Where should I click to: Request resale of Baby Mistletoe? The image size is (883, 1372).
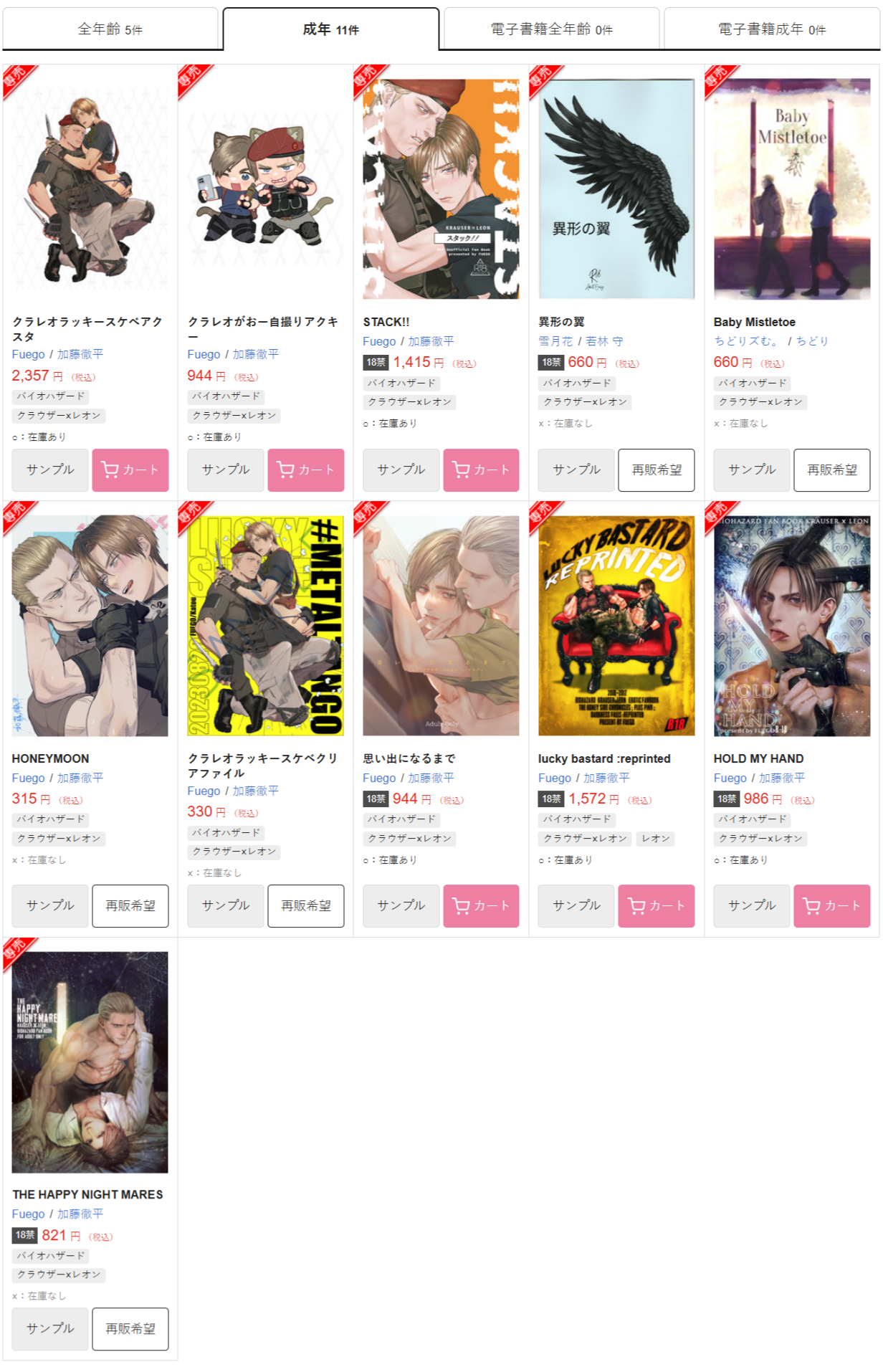pyautogui.click(x=831, y=470)
